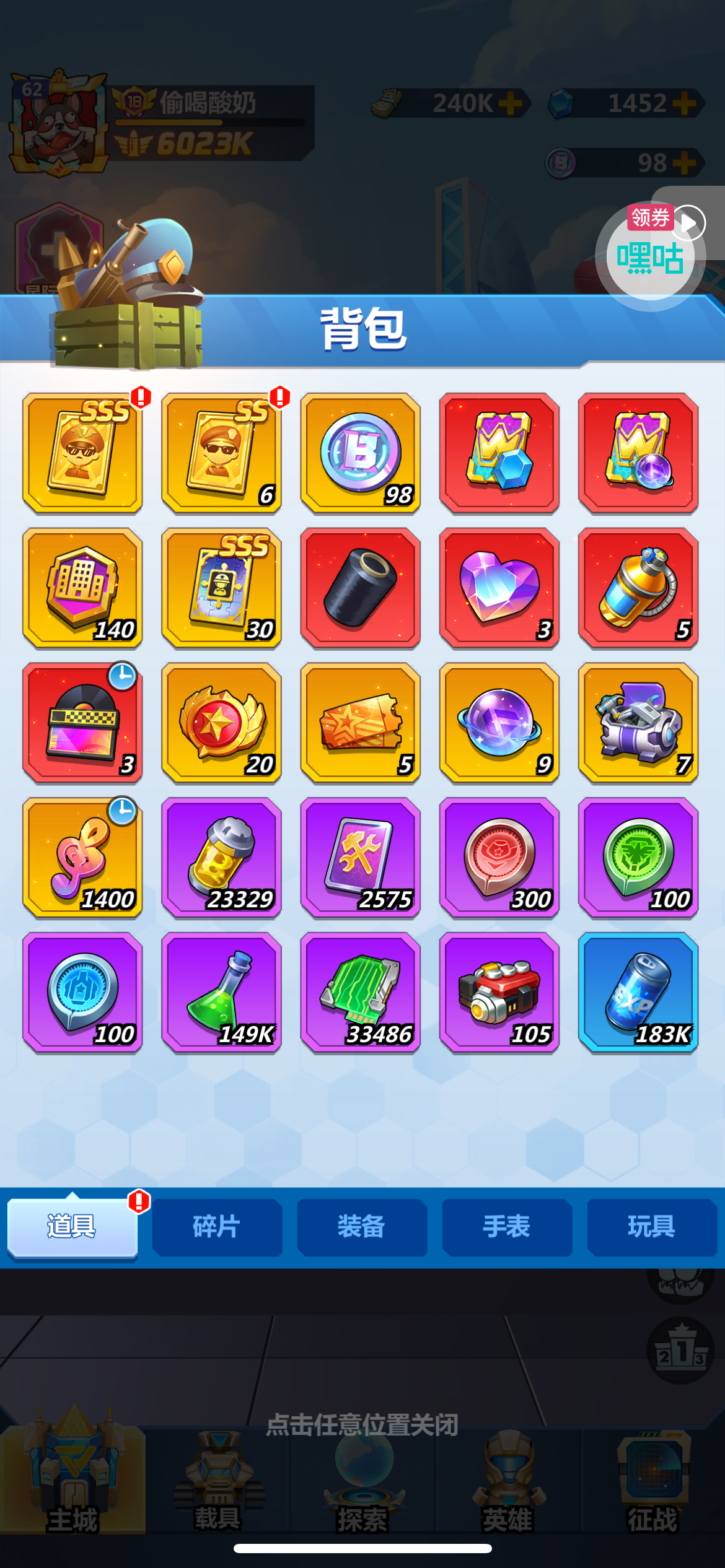Select the hammer card item with 2575
725x1568 pixels.
[360, 858]
